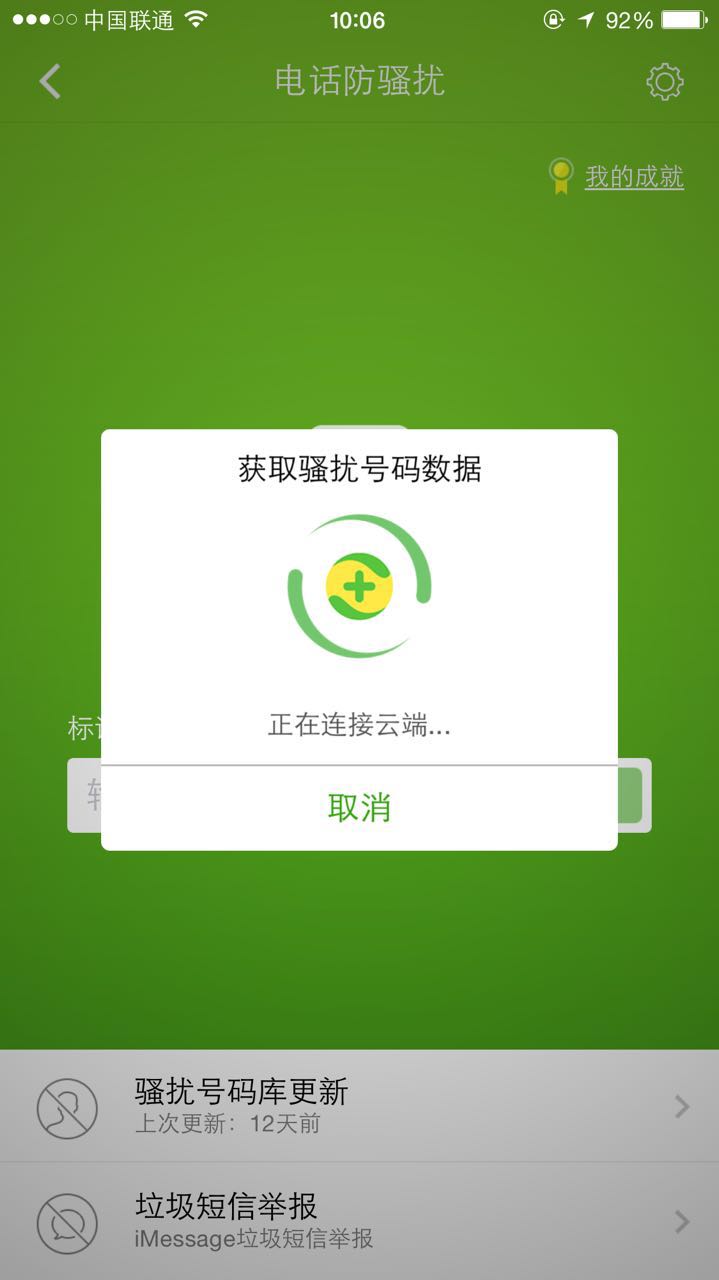Open 垃圾短信举报 row
The width and height of the screenshot is (719, 1280).
359,1221
